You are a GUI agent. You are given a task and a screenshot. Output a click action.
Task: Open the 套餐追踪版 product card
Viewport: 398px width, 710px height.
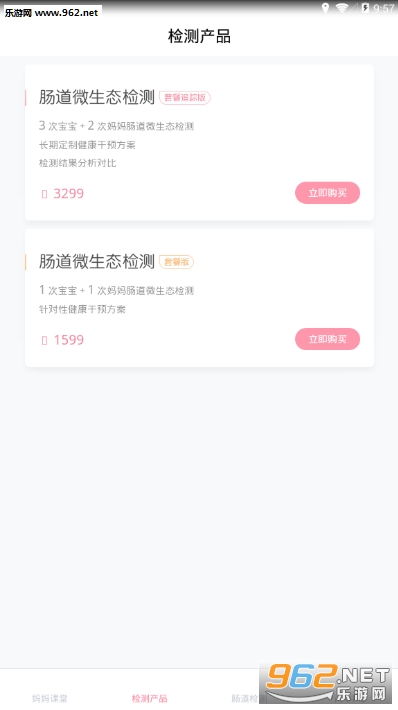click(x=199, y=142)
